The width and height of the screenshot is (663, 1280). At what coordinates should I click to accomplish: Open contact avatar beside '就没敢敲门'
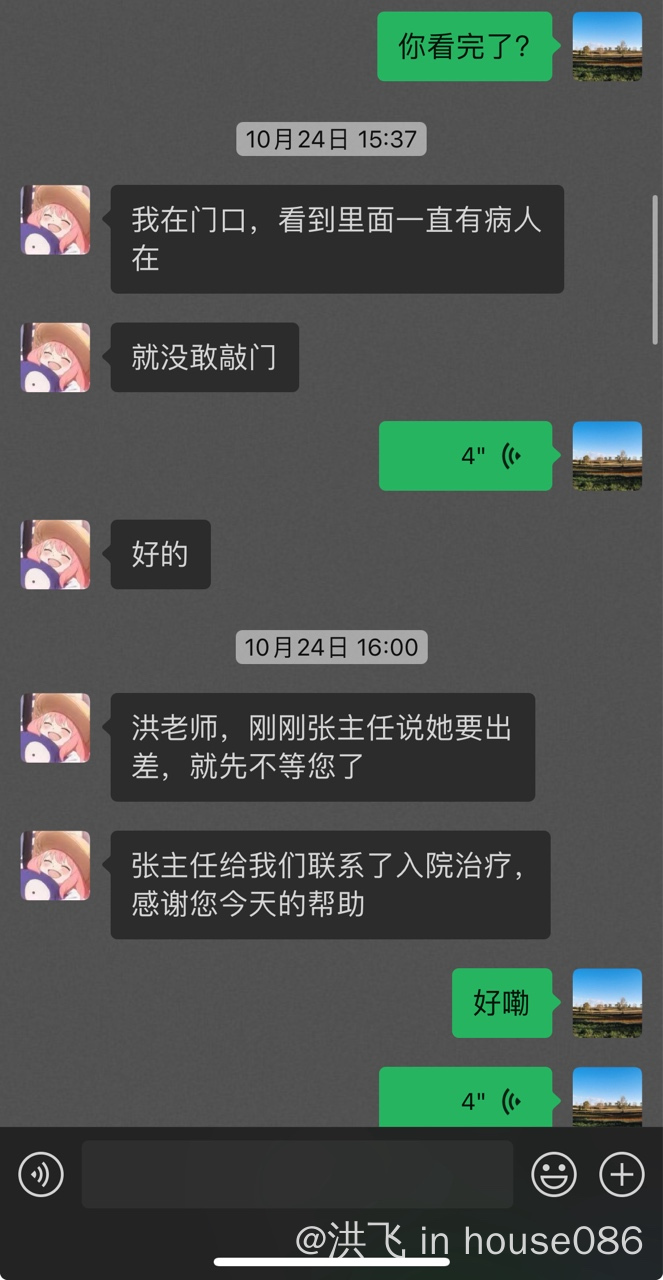(x=56, y=357)
